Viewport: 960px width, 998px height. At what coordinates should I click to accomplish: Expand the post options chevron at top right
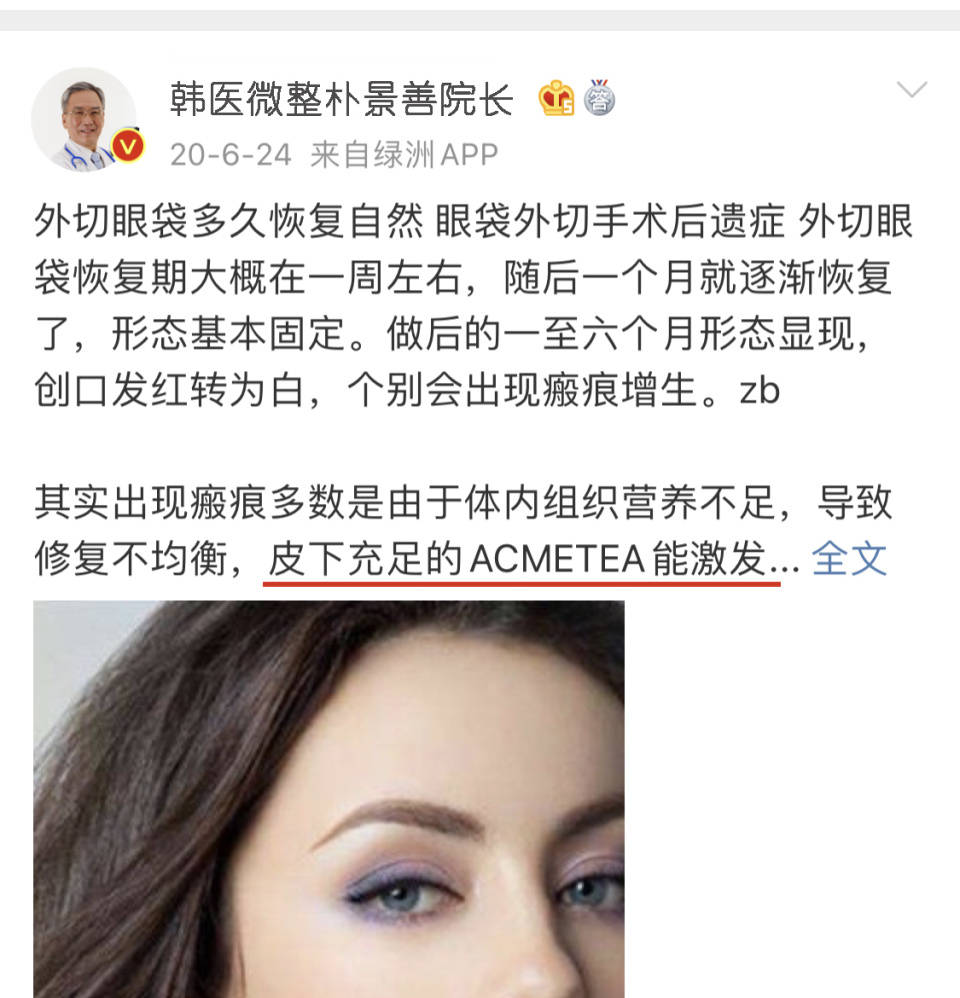click(x=910, y=90)
